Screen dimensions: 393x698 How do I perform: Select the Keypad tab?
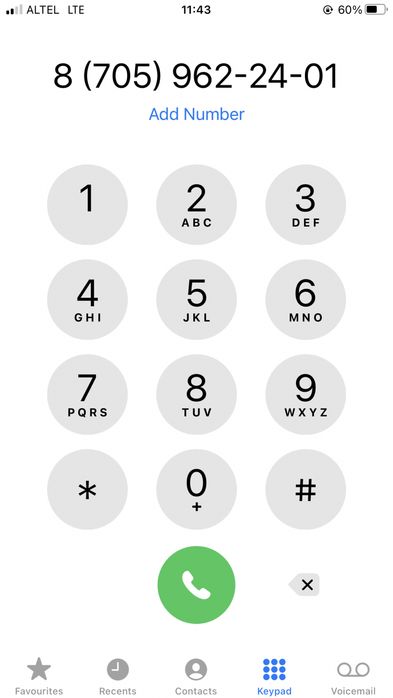[274, 676]
